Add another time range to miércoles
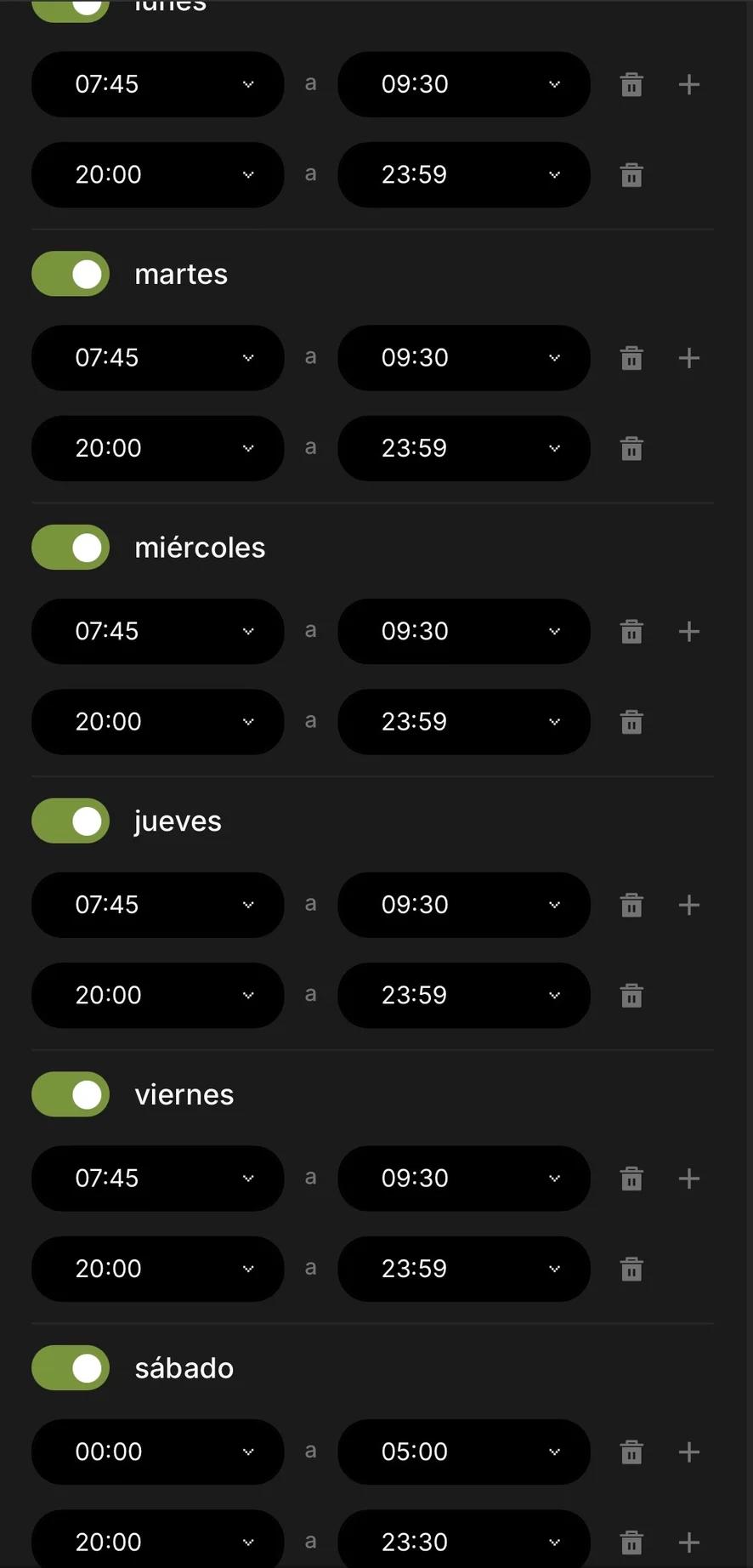 [689, 631]
